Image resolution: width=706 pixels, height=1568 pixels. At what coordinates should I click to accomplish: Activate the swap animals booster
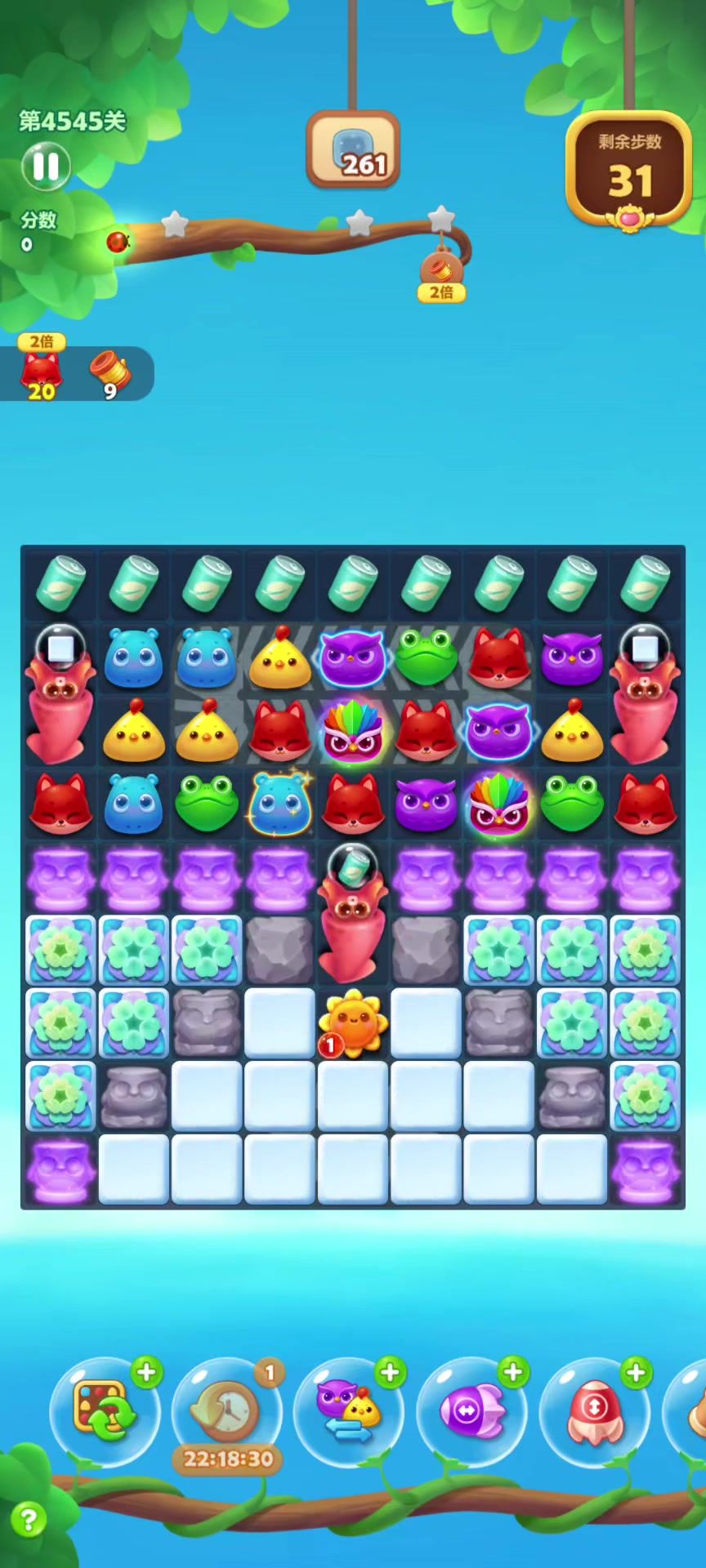pyautogui.click(x=350, y=1410)
